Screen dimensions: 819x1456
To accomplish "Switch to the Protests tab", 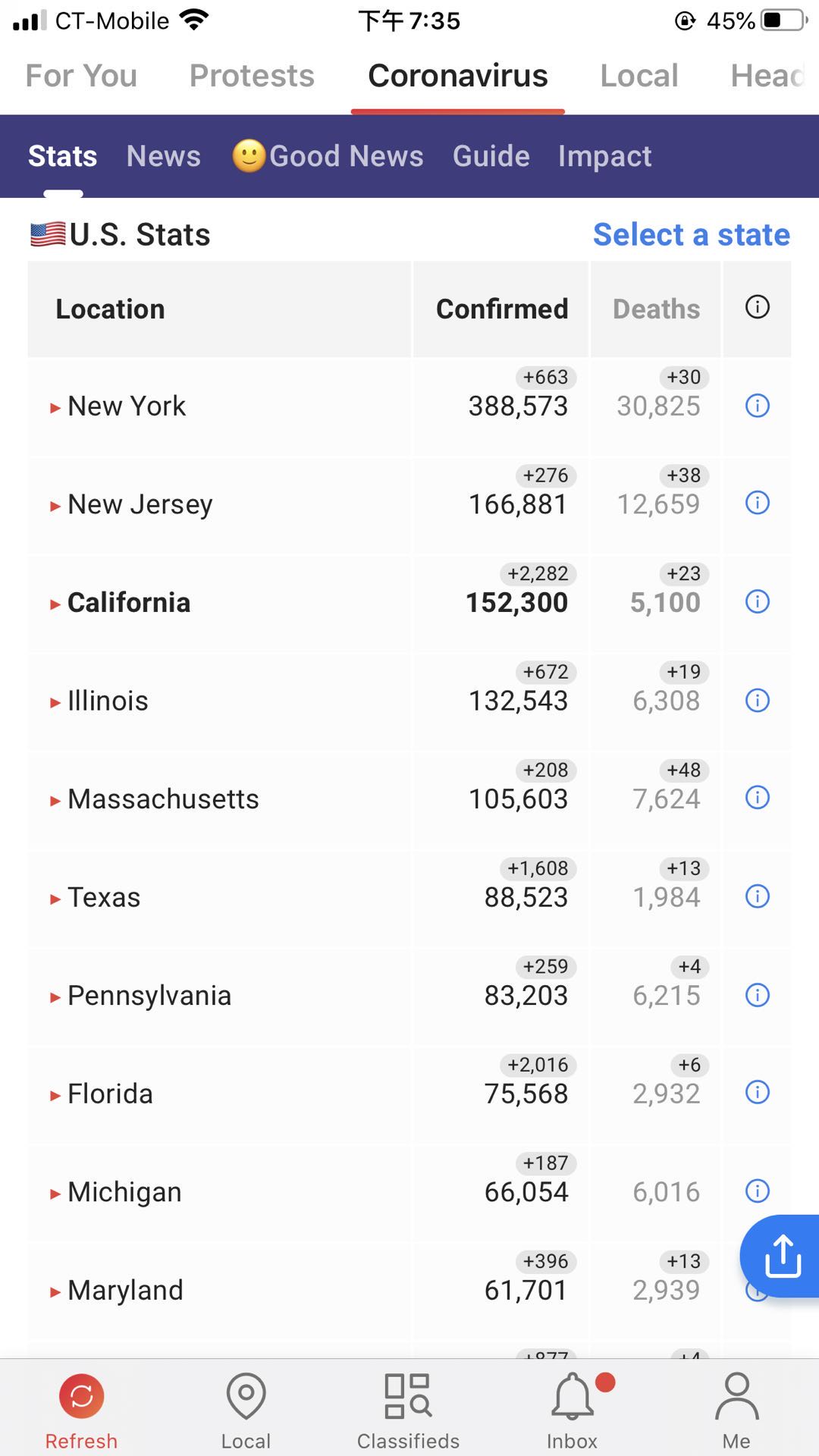I will (252, 76).
